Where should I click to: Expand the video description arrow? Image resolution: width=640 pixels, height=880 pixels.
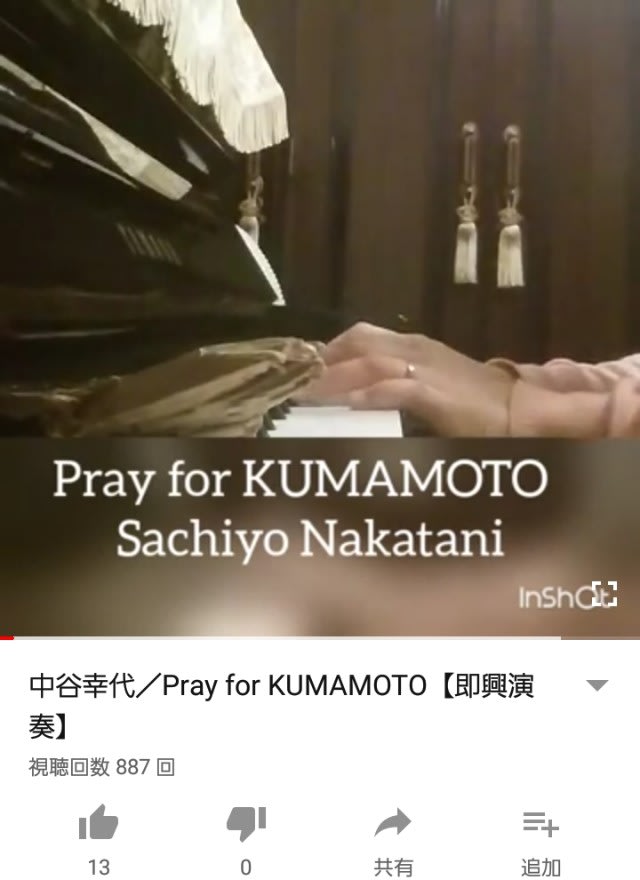(596, 686)
